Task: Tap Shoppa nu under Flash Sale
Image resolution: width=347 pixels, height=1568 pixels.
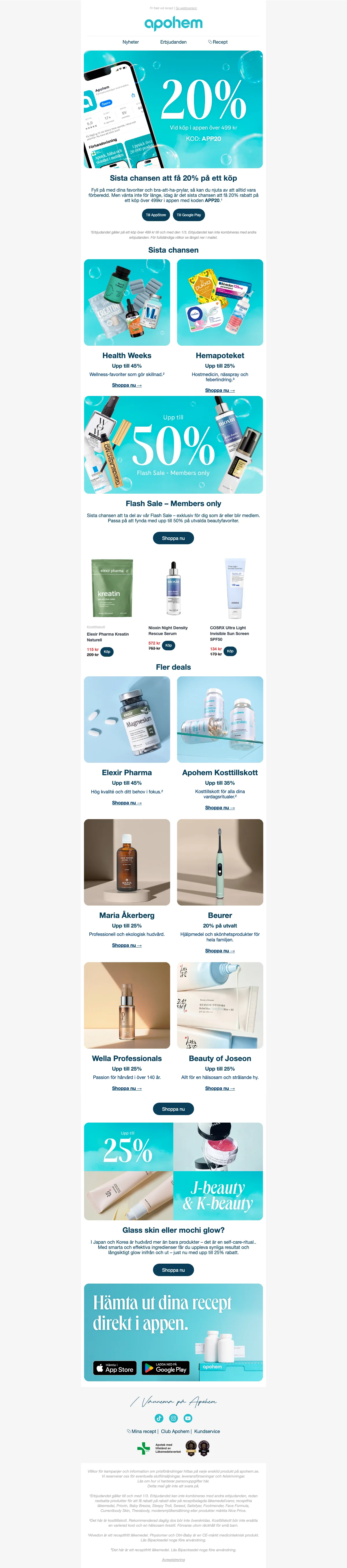Action: click(x=173, y=538)
